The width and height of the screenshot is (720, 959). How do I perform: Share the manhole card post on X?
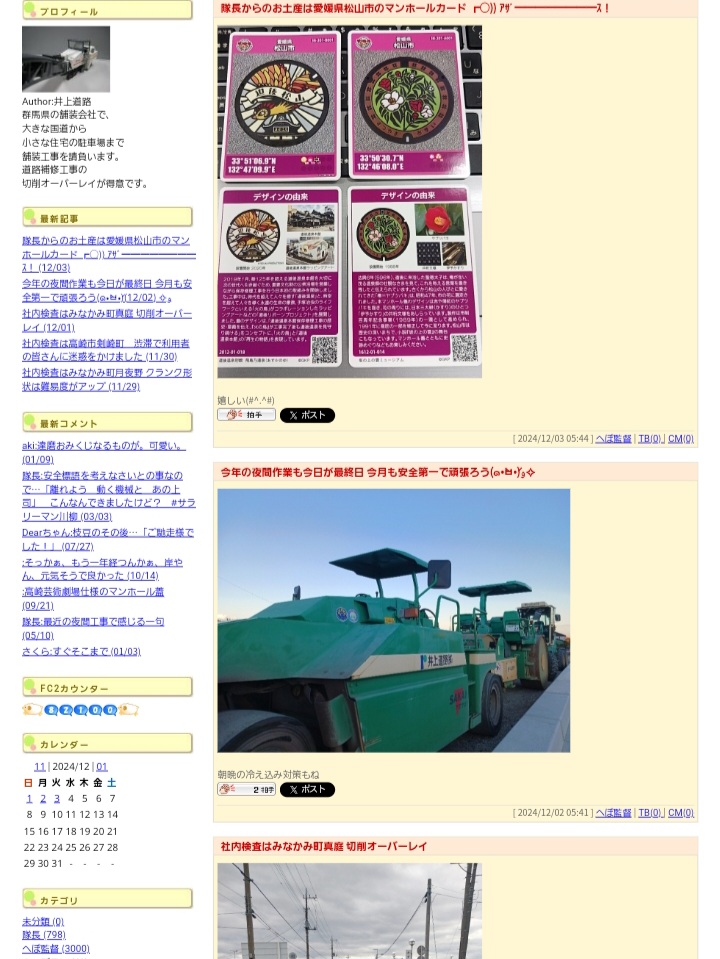[307, 415]
